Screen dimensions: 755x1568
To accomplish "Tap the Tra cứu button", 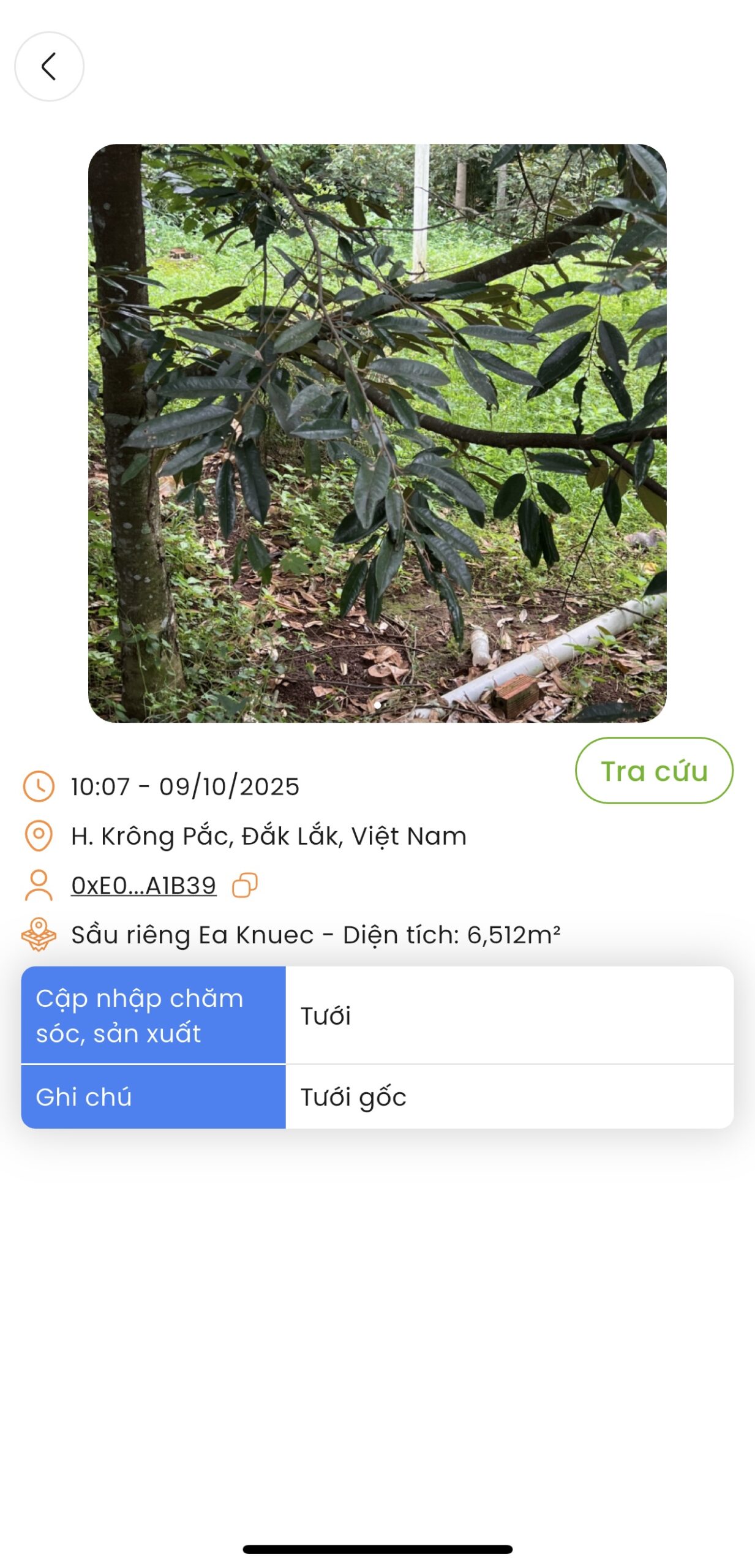I will (653, 771).
